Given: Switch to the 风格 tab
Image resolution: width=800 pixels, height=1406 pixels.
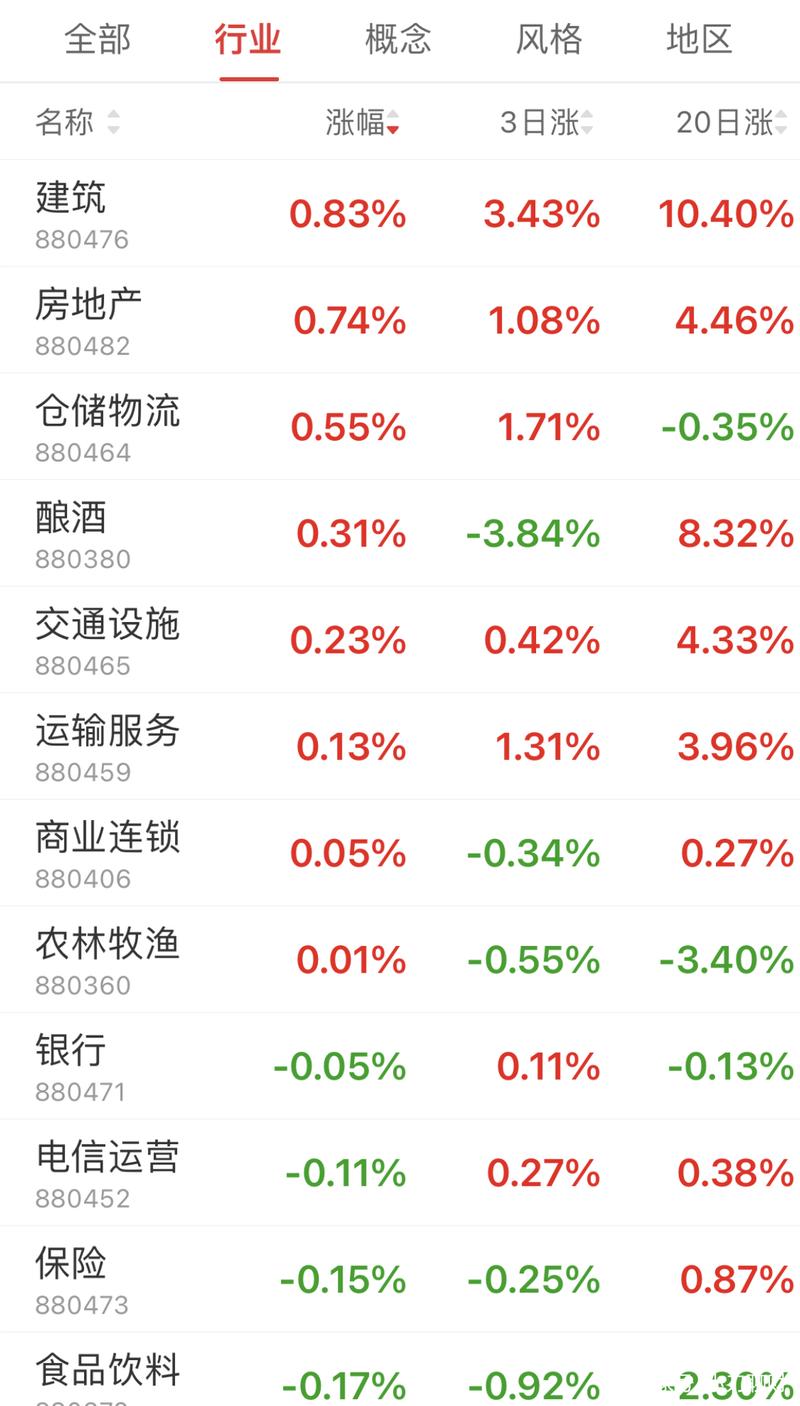Looking at the screenshot, I should (x=548, y=40).
